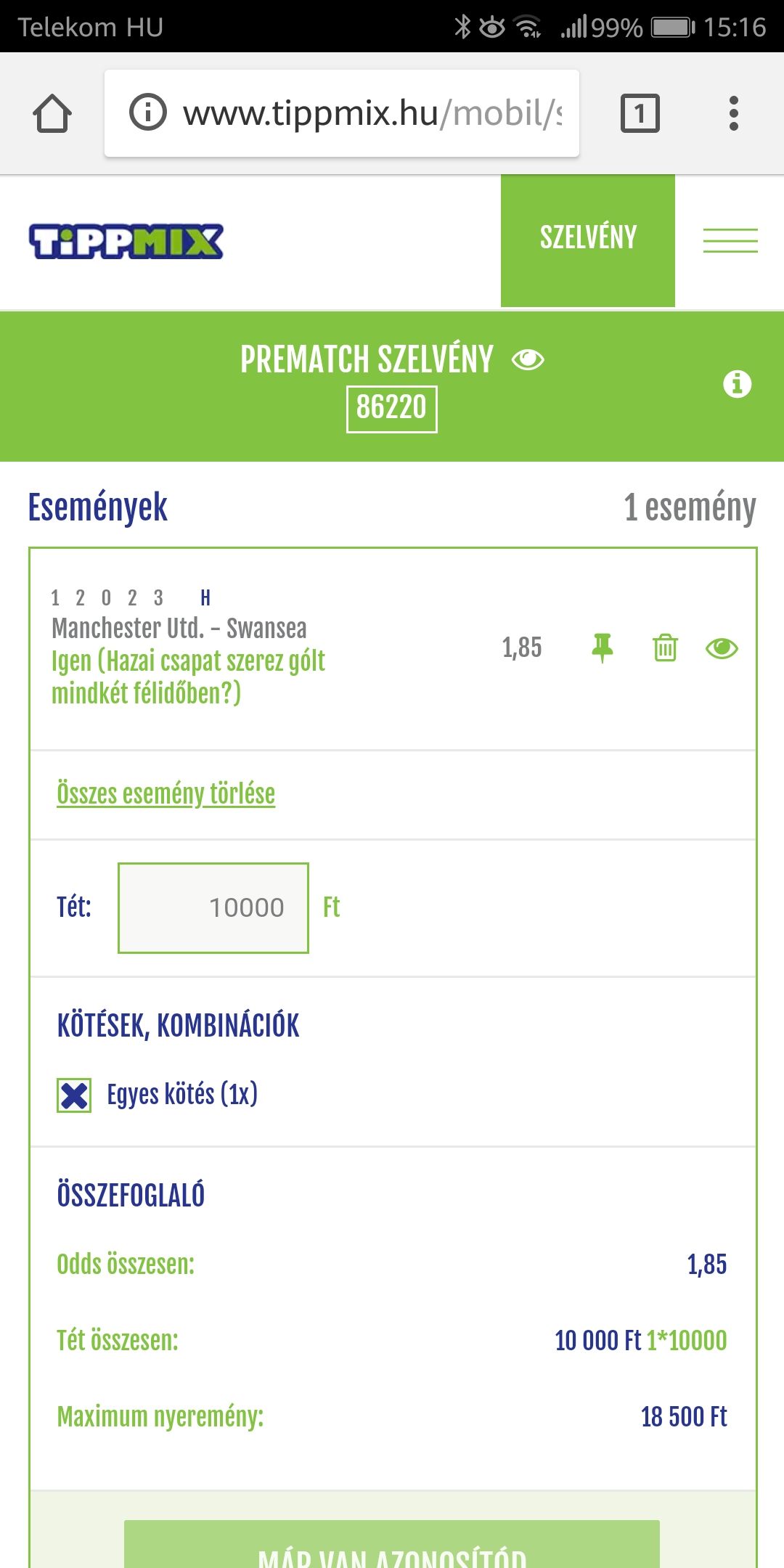
Task: Delete the Manchester Utd. - Swansea event
Action: tap(665, 648)
